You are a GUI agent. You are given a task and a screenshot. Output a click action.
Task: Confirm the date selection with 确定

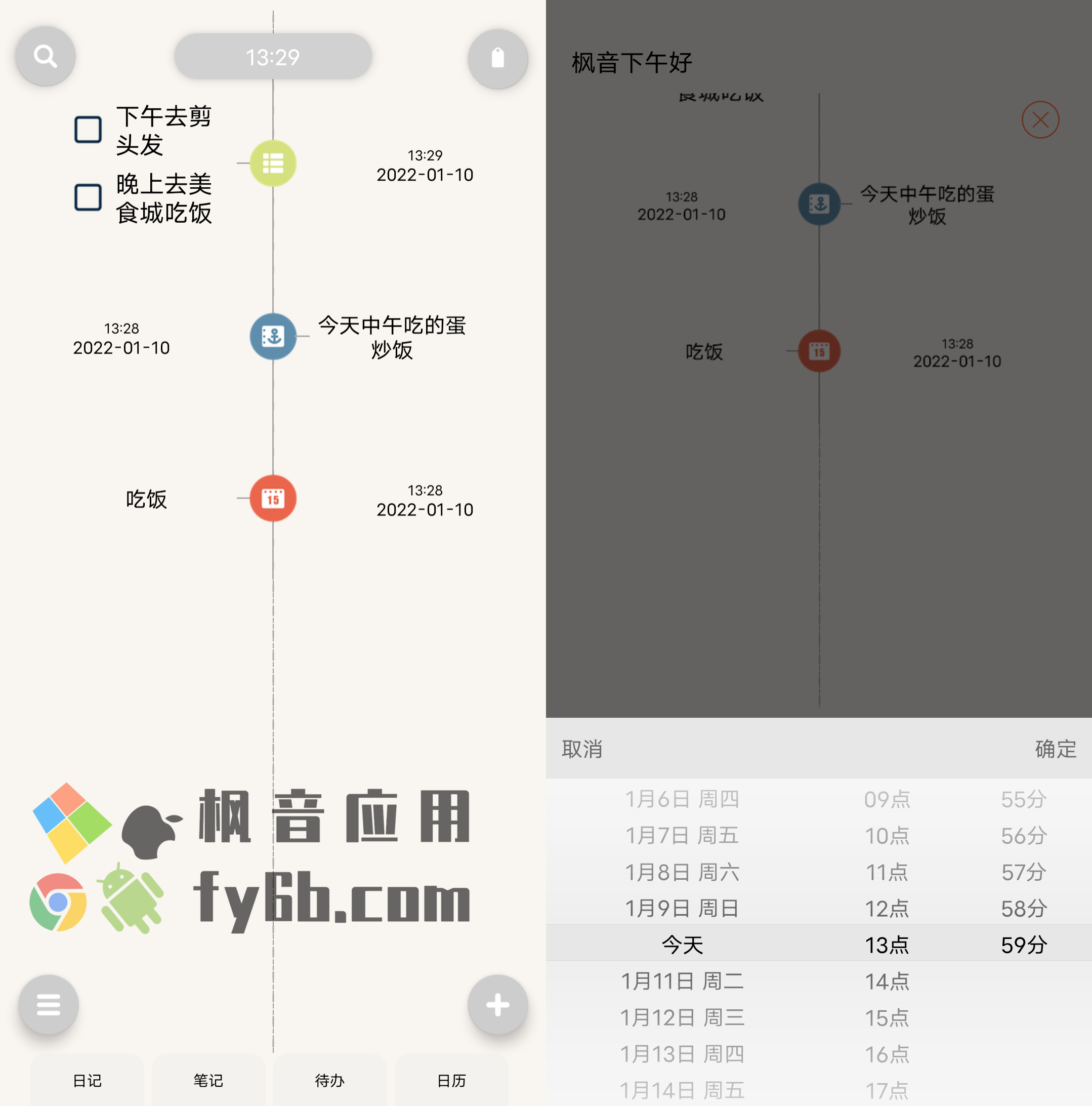click(1056, 749)
